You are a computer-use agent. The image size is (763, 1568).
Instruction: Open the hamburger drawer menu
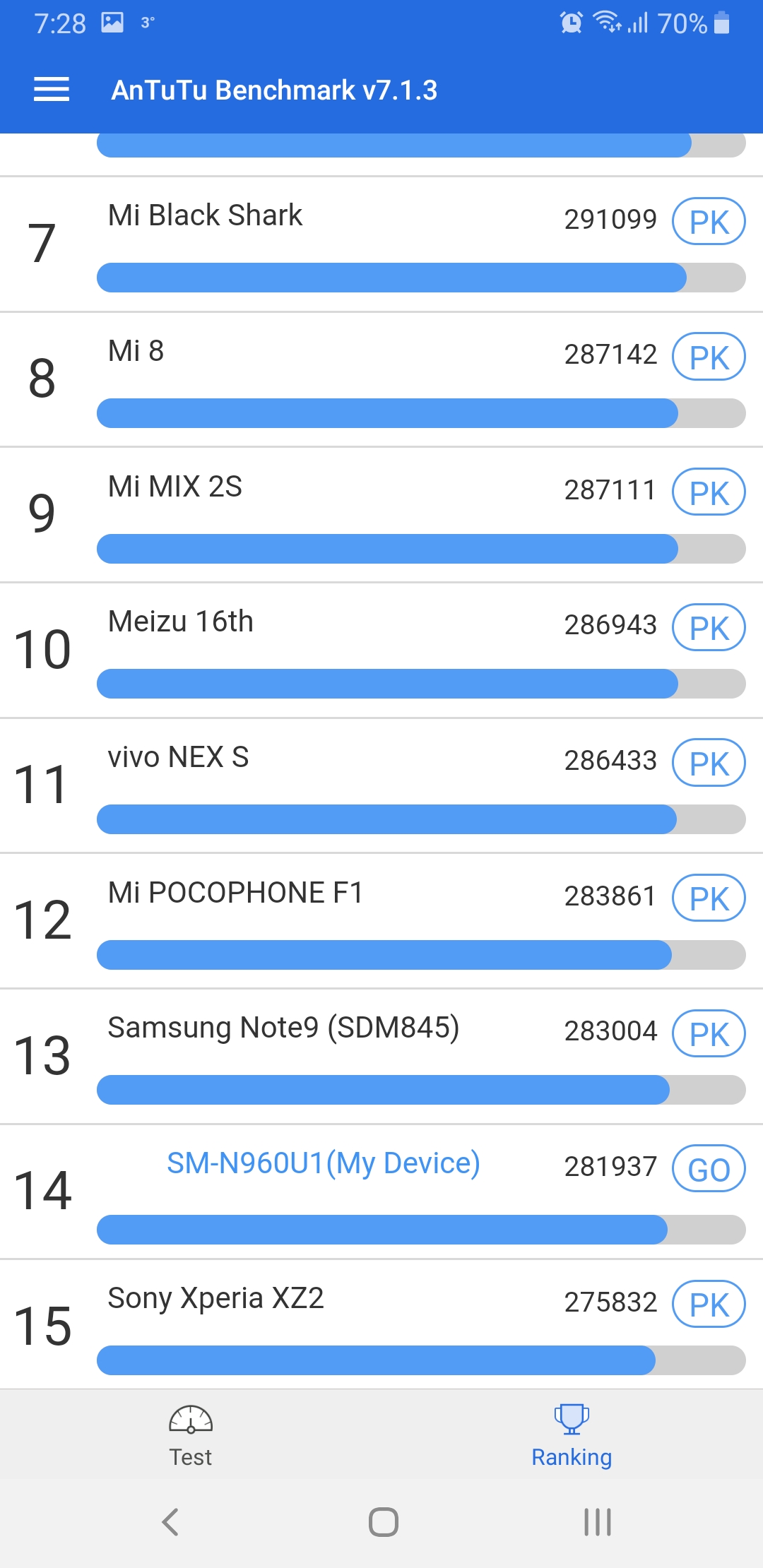[52, 90]
